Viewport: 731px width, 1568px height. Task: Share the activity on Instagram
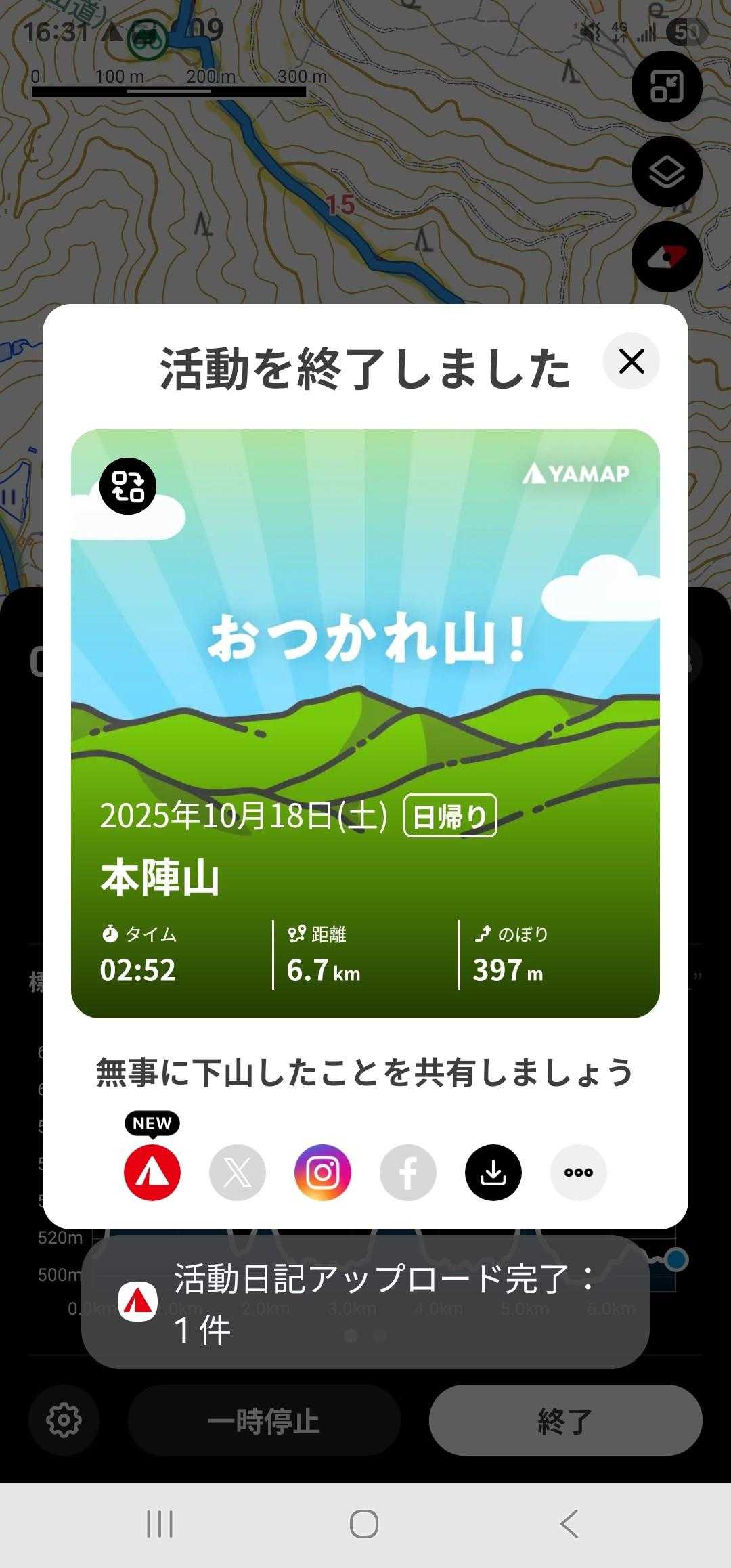(x=323, y=1172)
